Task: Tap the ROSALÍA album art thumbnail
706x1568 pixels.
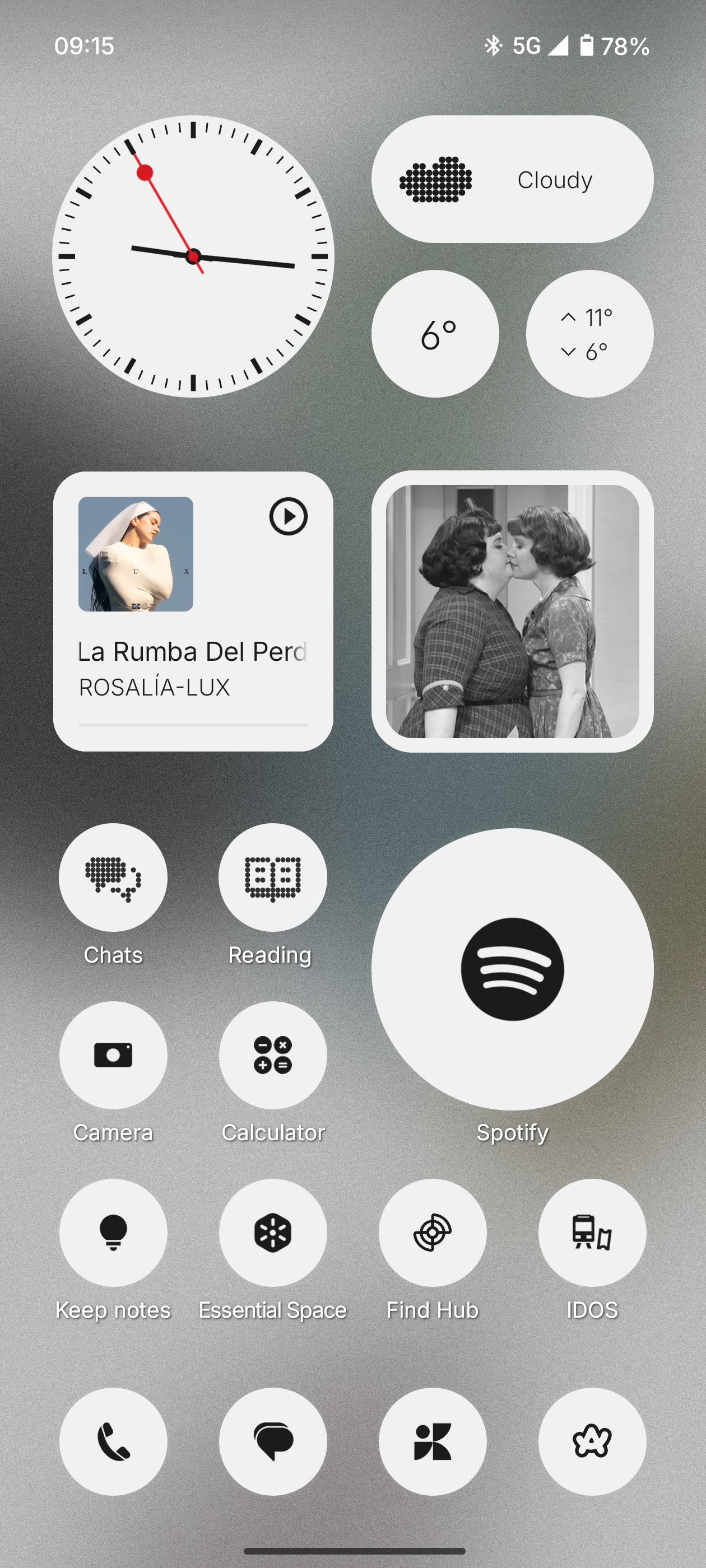Action: click(x=136, y=554)
